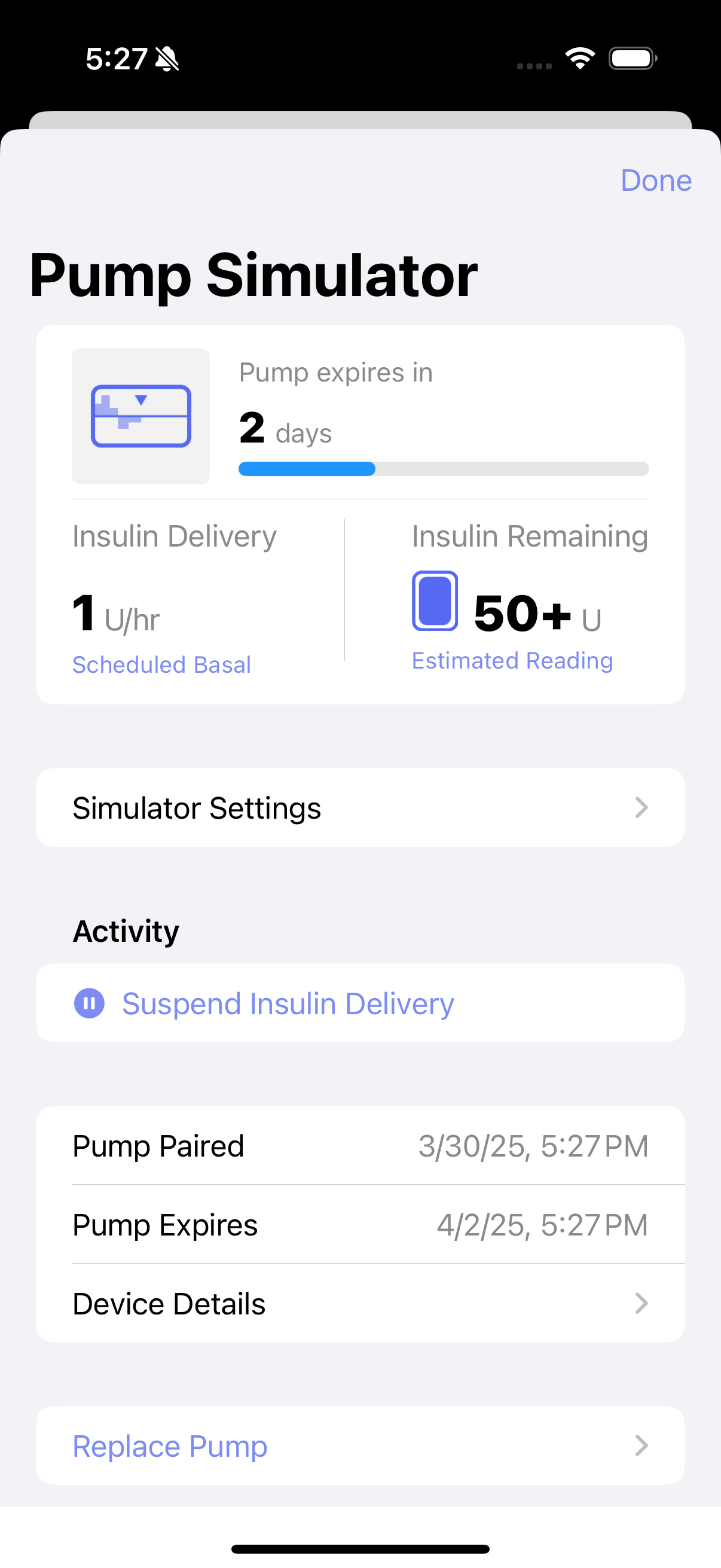Tap Done to close Pump Simulator
This screenshot has width=721, height=1568.
tap(656, 181)
